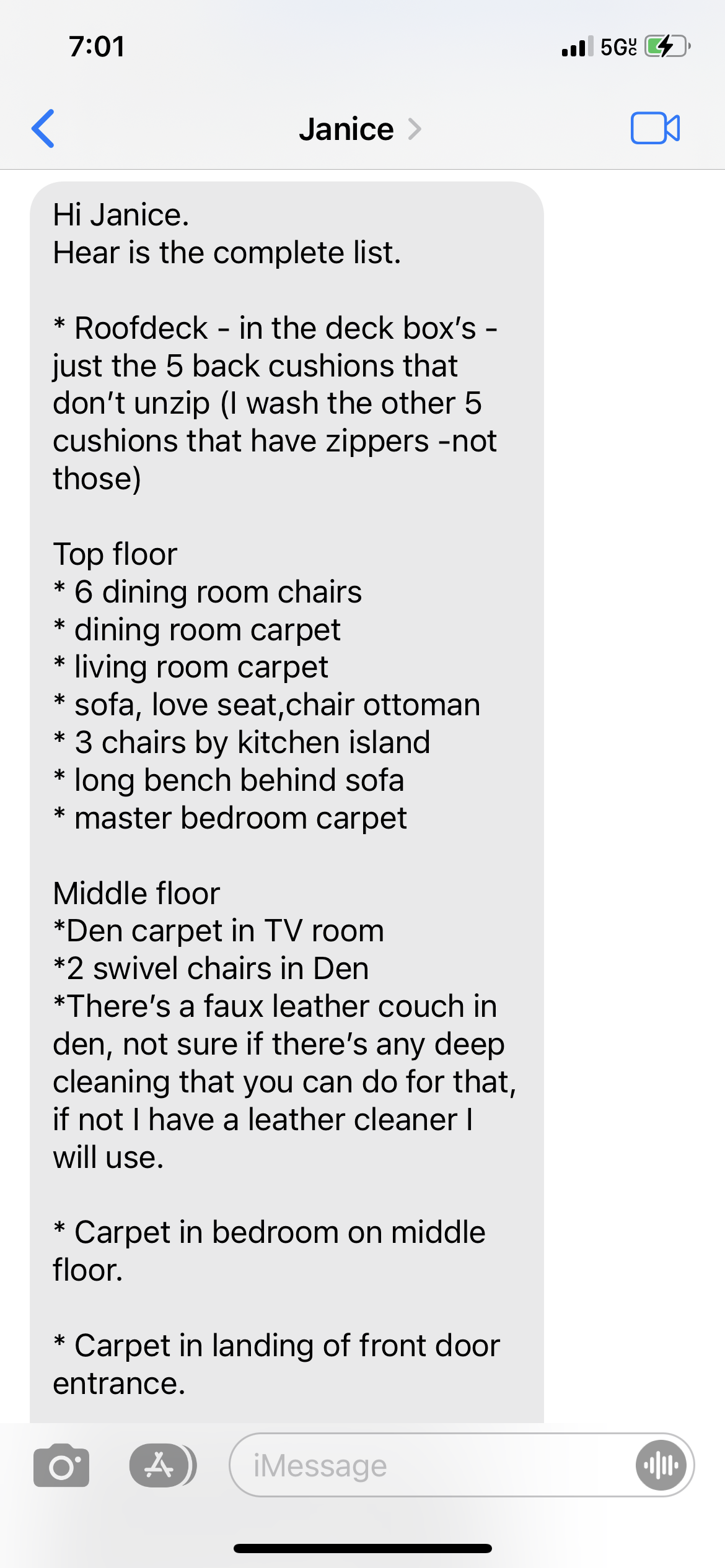Image resolution: width=725 pixels, height=1568 pixels.
Task: Open the camera to attach a photo
Action: coord(61,1465)
